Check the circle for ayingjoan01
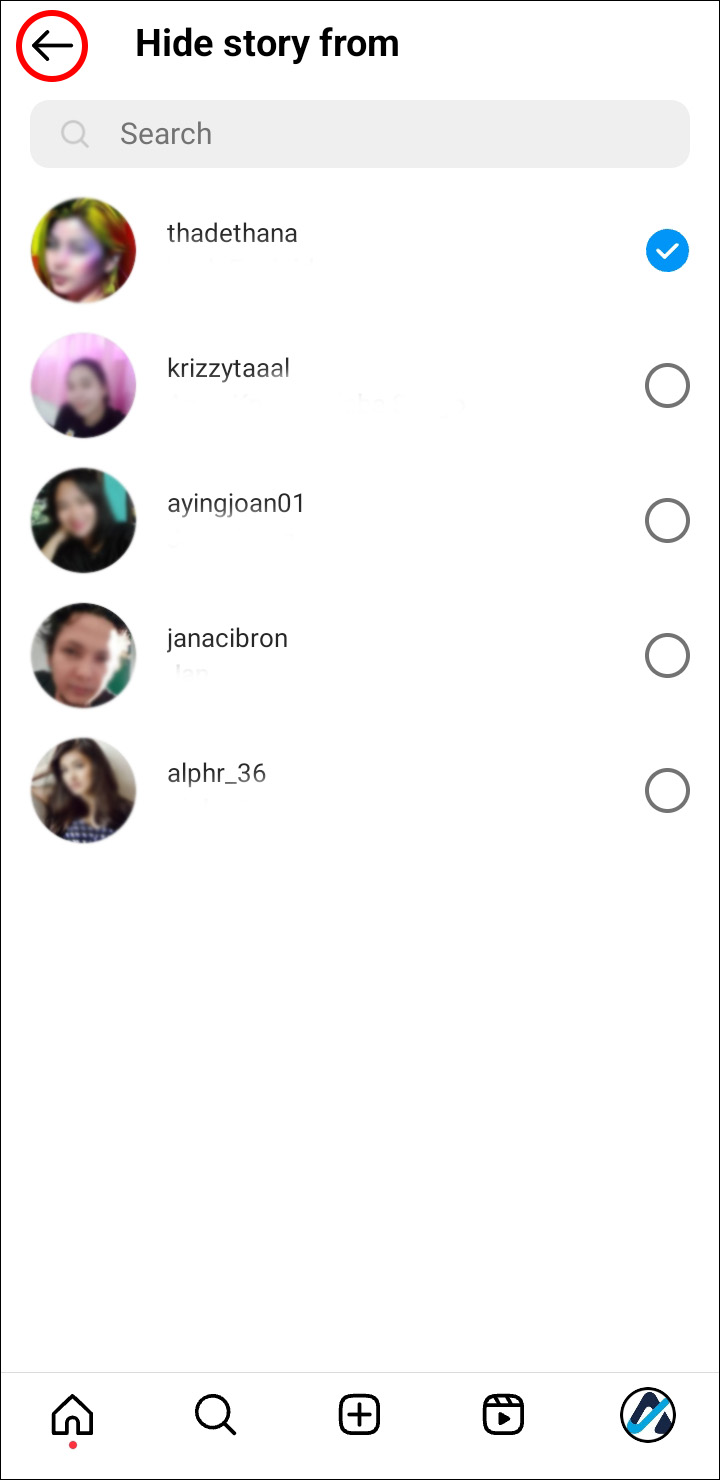 click(x=667, y=521)
